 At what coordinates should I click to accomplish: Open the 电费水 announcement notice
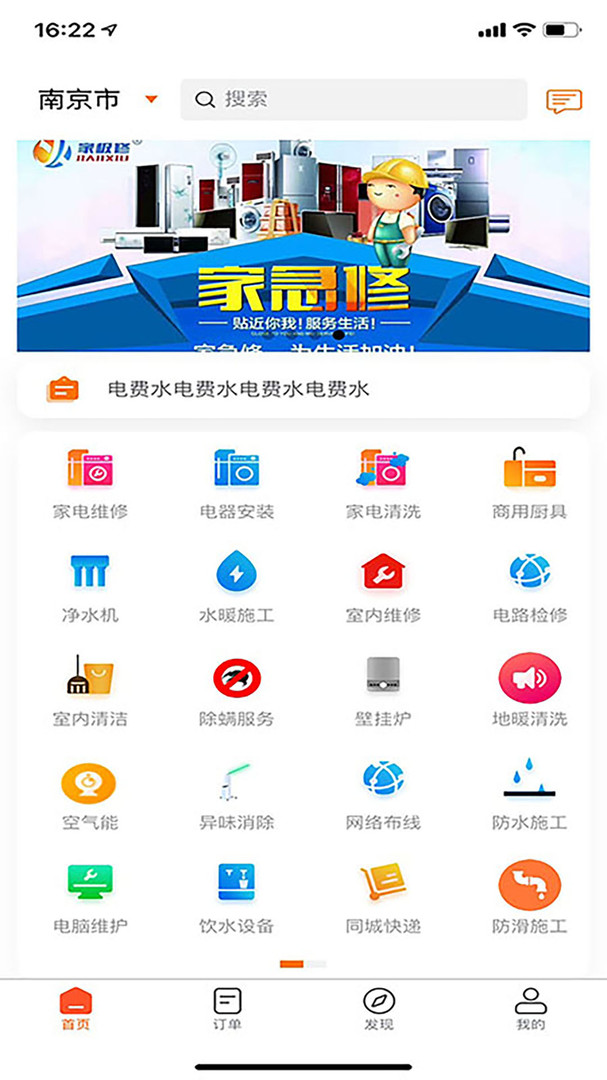303,389
